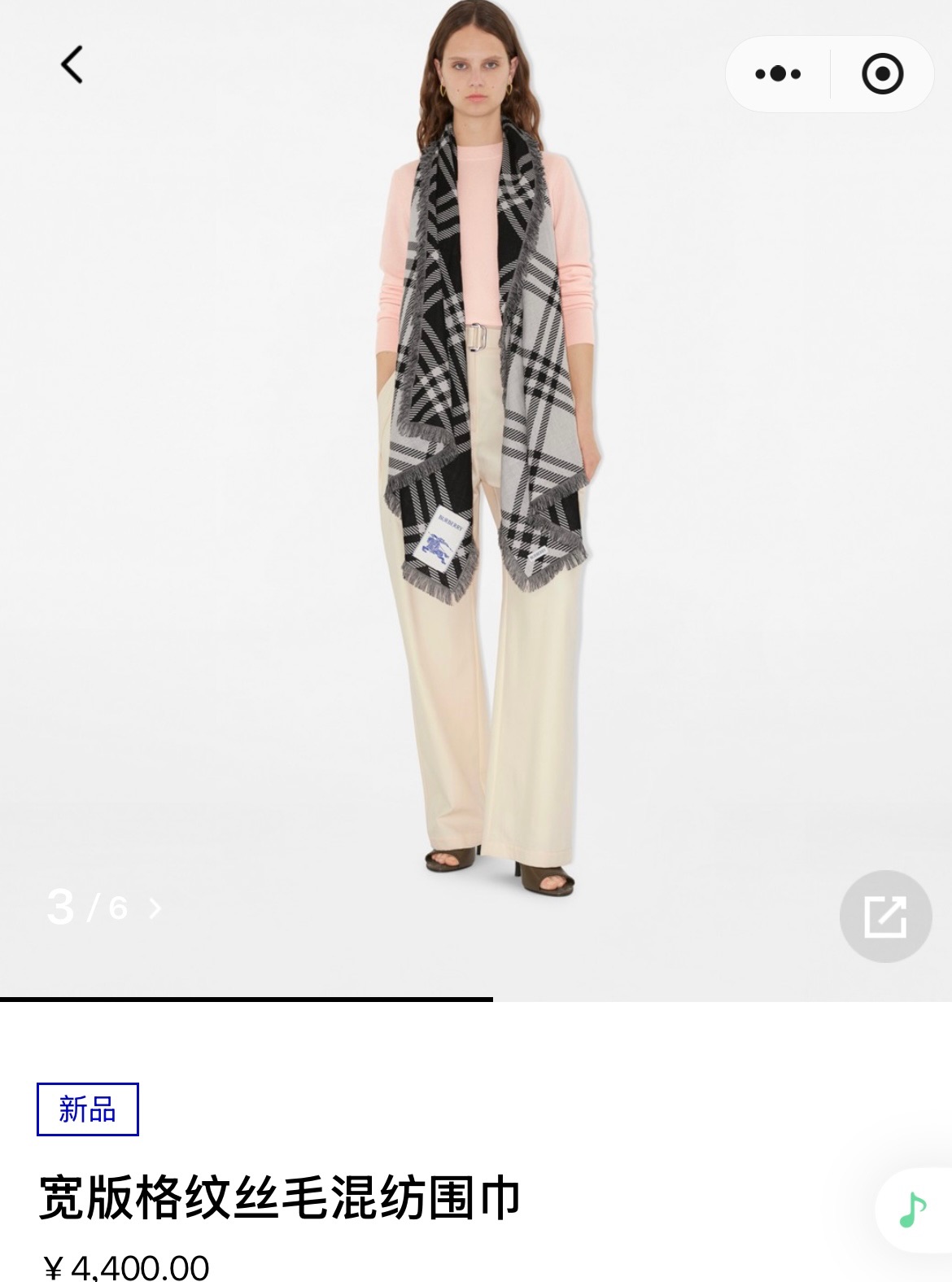Viewport: 952px width, 1282px height.
Task: Go back using the top-left arrow
Action: (x=72, y=65)
